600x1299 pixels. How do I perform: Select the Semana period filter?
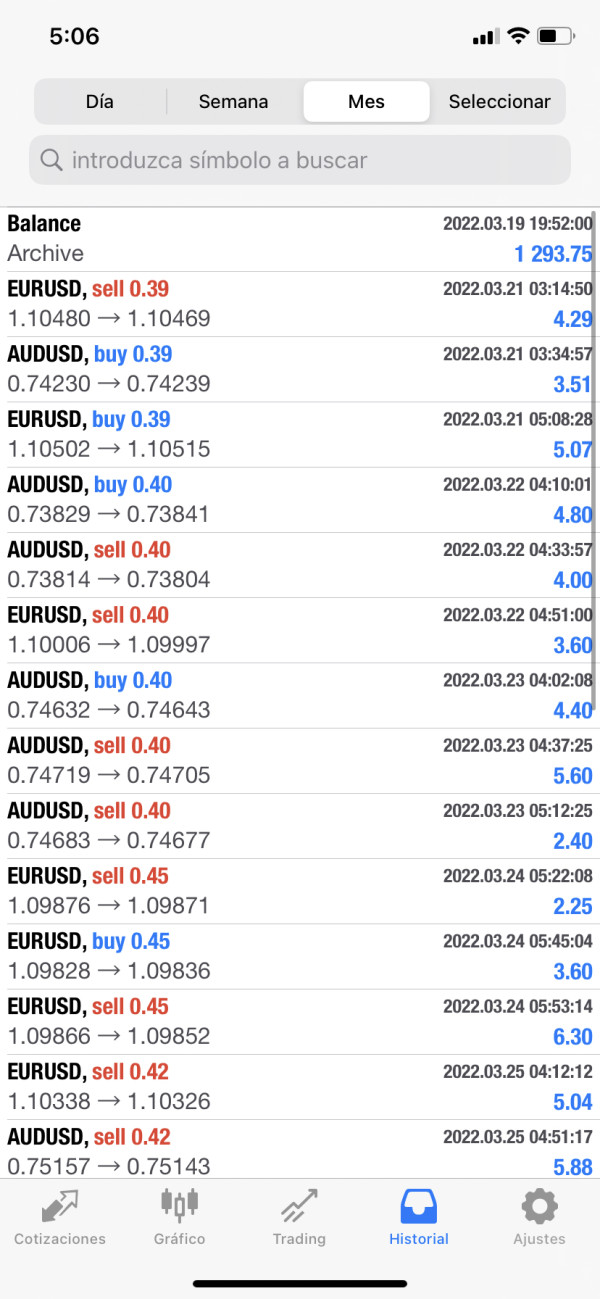coord(233,102)
